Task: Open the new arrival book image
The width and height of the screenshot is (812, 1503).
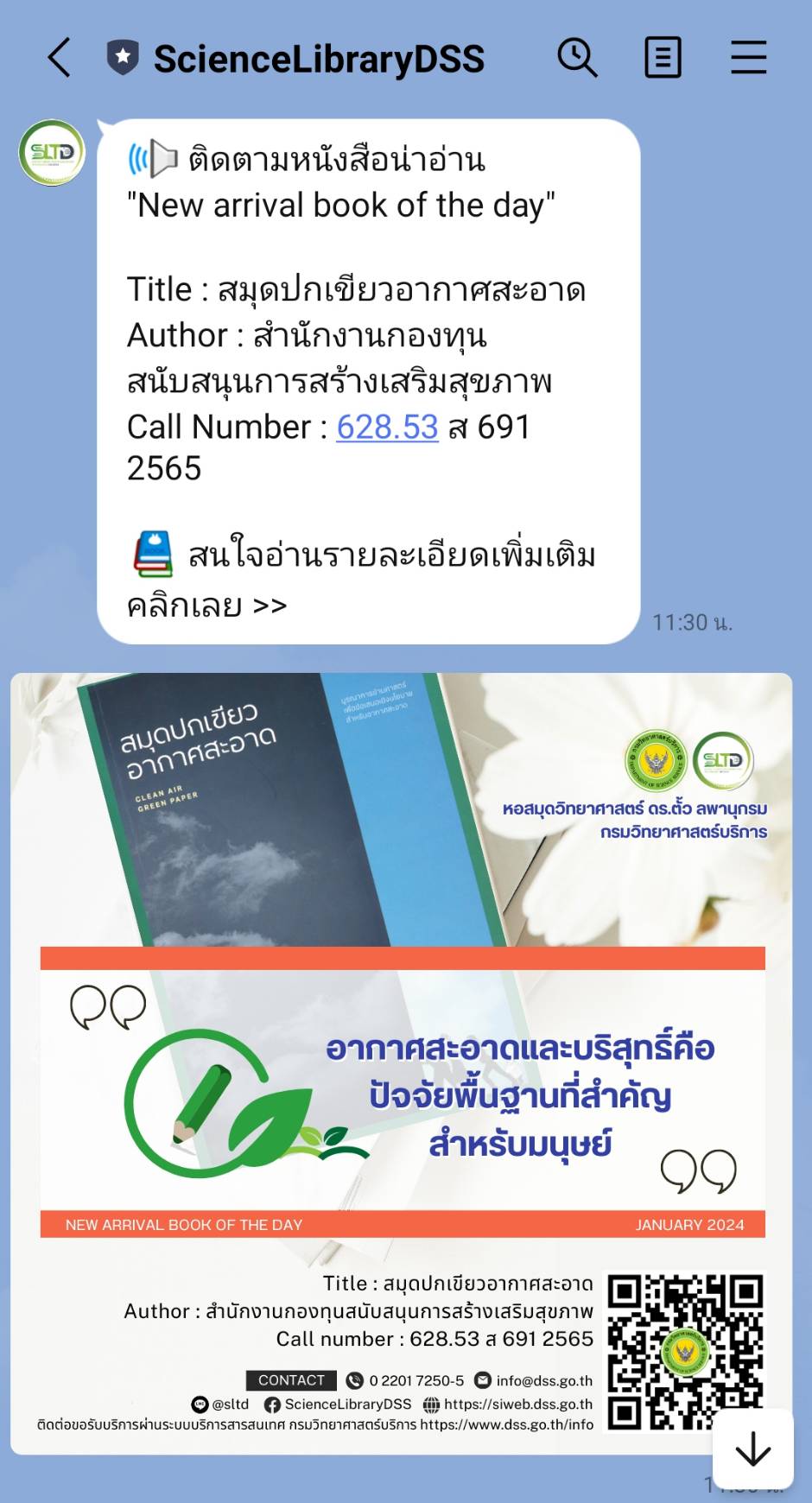Action: point(401,1062)
